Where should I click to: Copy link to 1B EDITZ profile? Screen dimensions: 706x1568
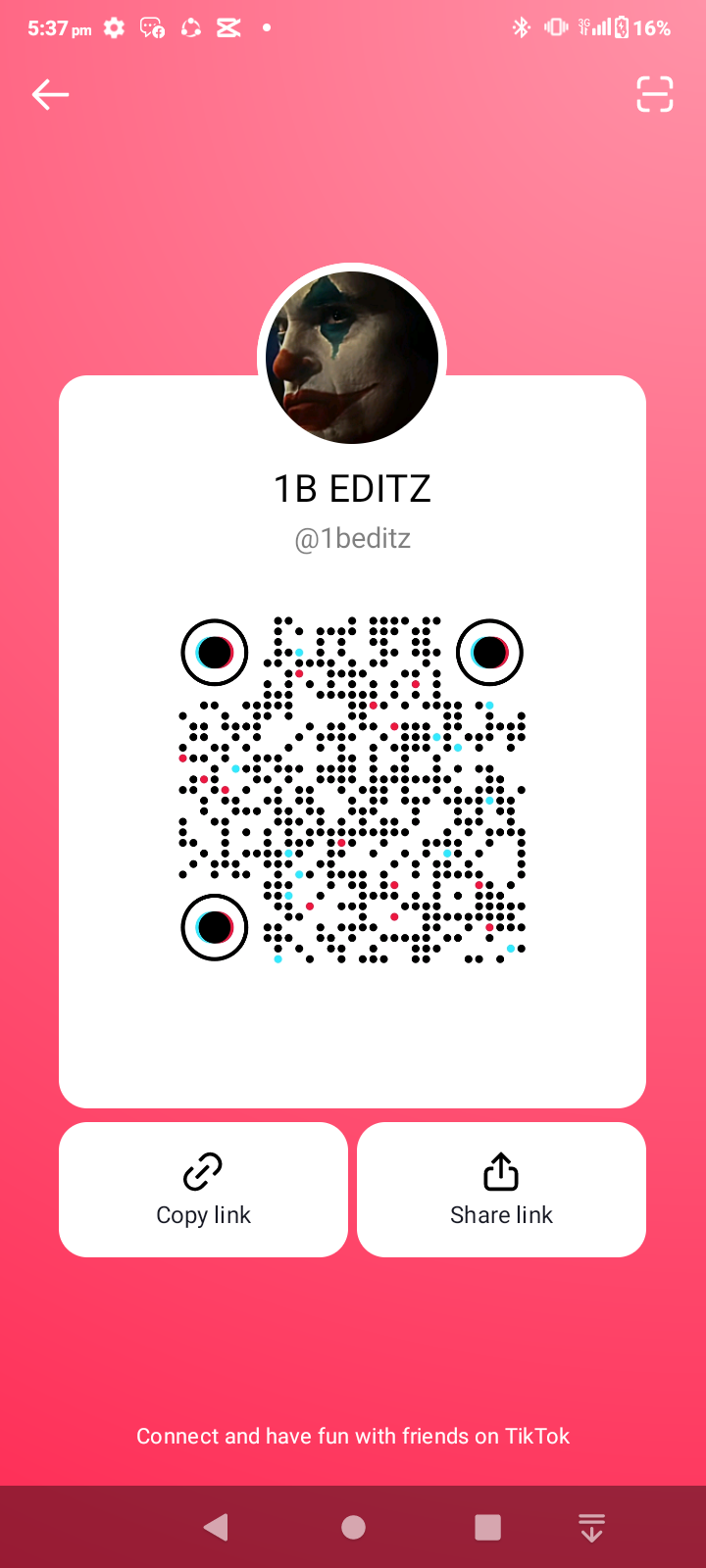coord(203,1190)
